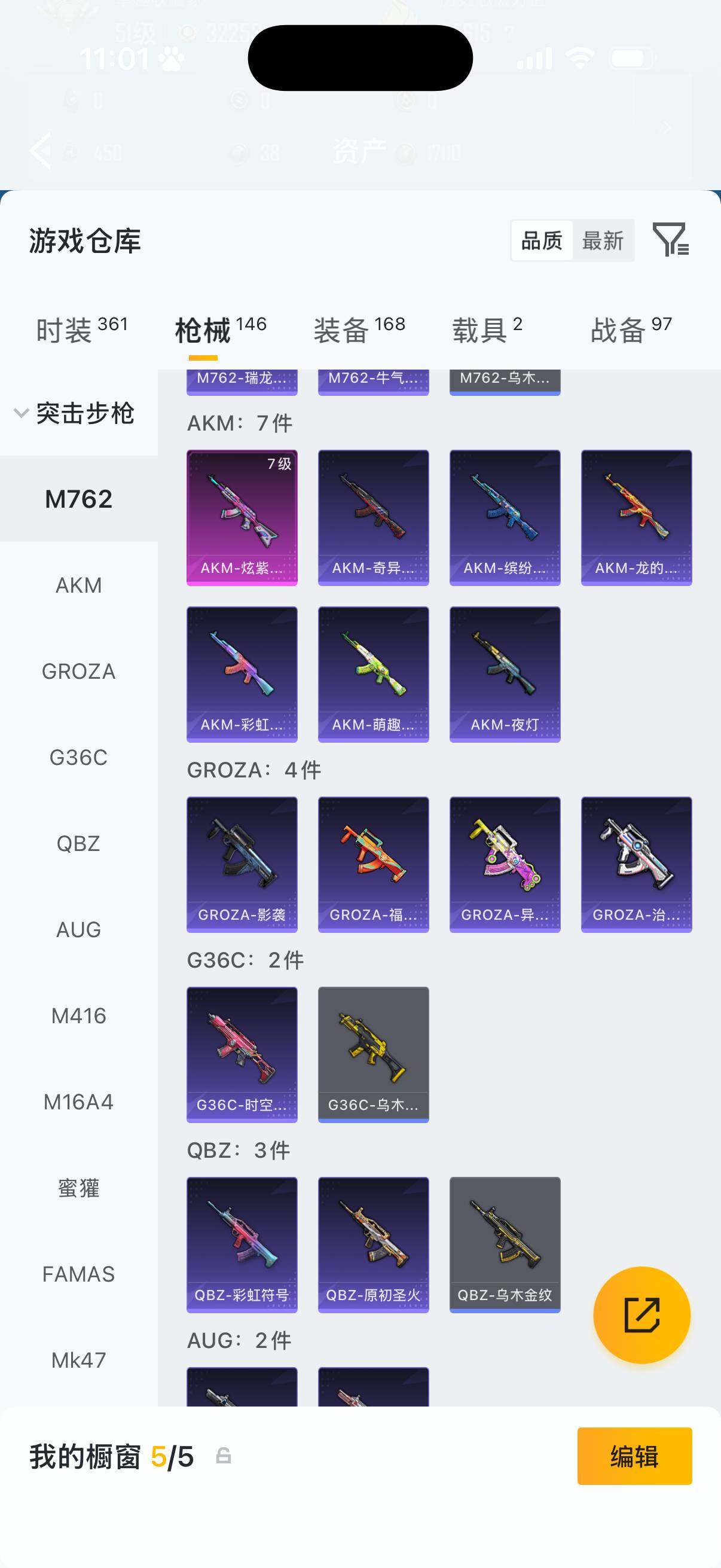Image resolution: width=721 pixels, height=1568 pixels.
Task: Select M416 in the left sidebar
Action: coord(78,1015)
